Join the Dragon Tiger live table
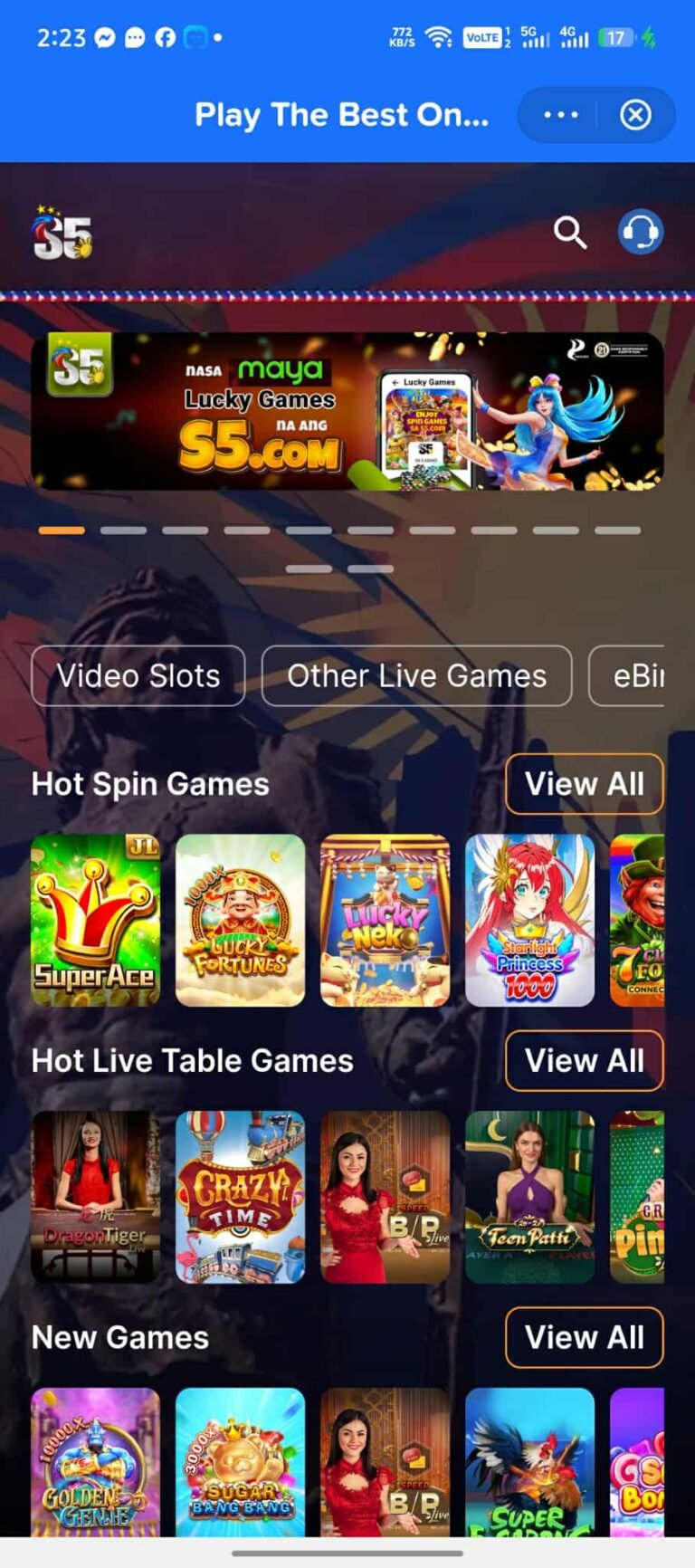The width and height of the screenshot is (695, 1568). click(96, 1197)
